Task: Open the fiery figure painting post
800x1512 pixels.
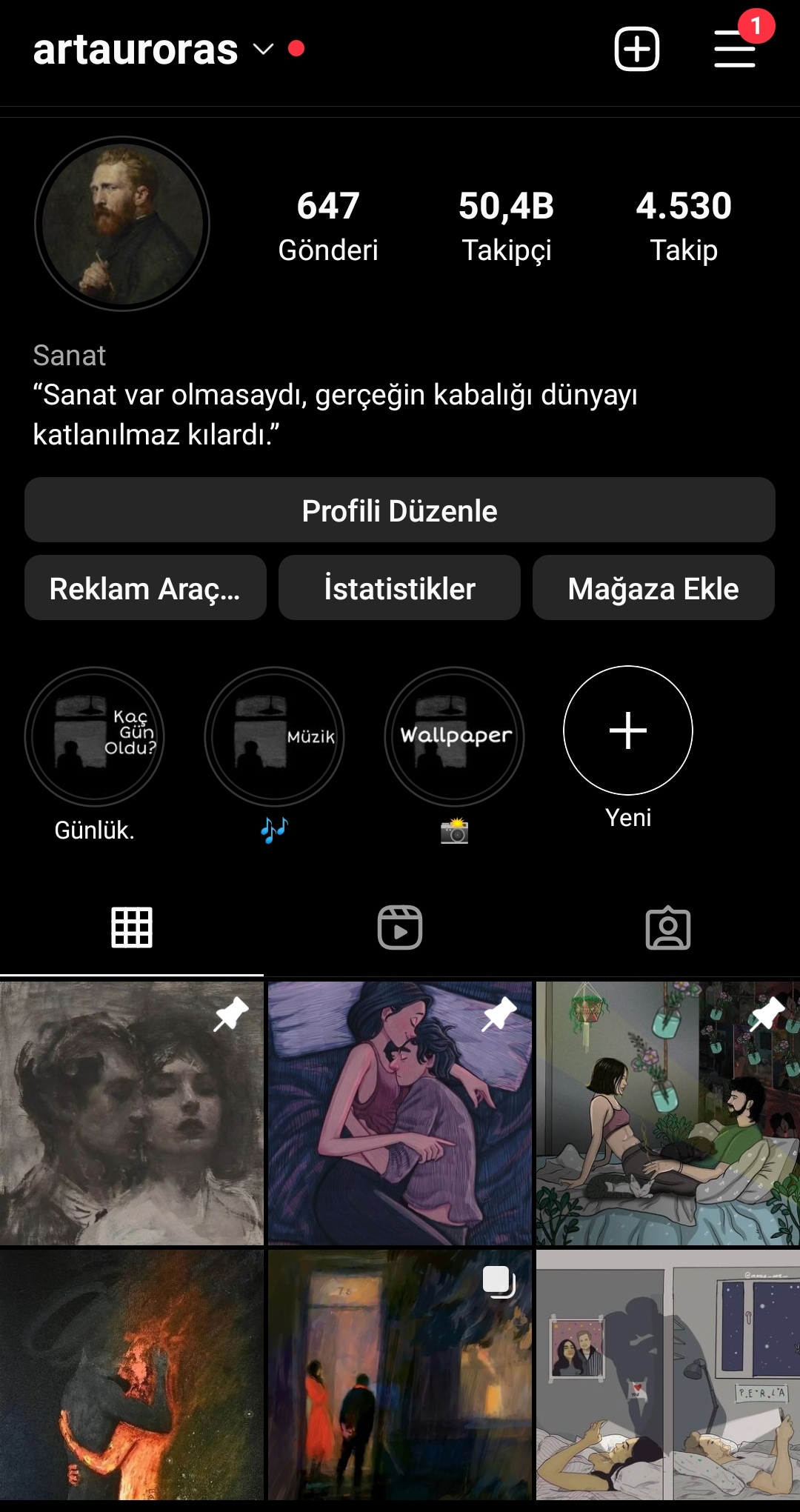Action: coord(132,1376)
